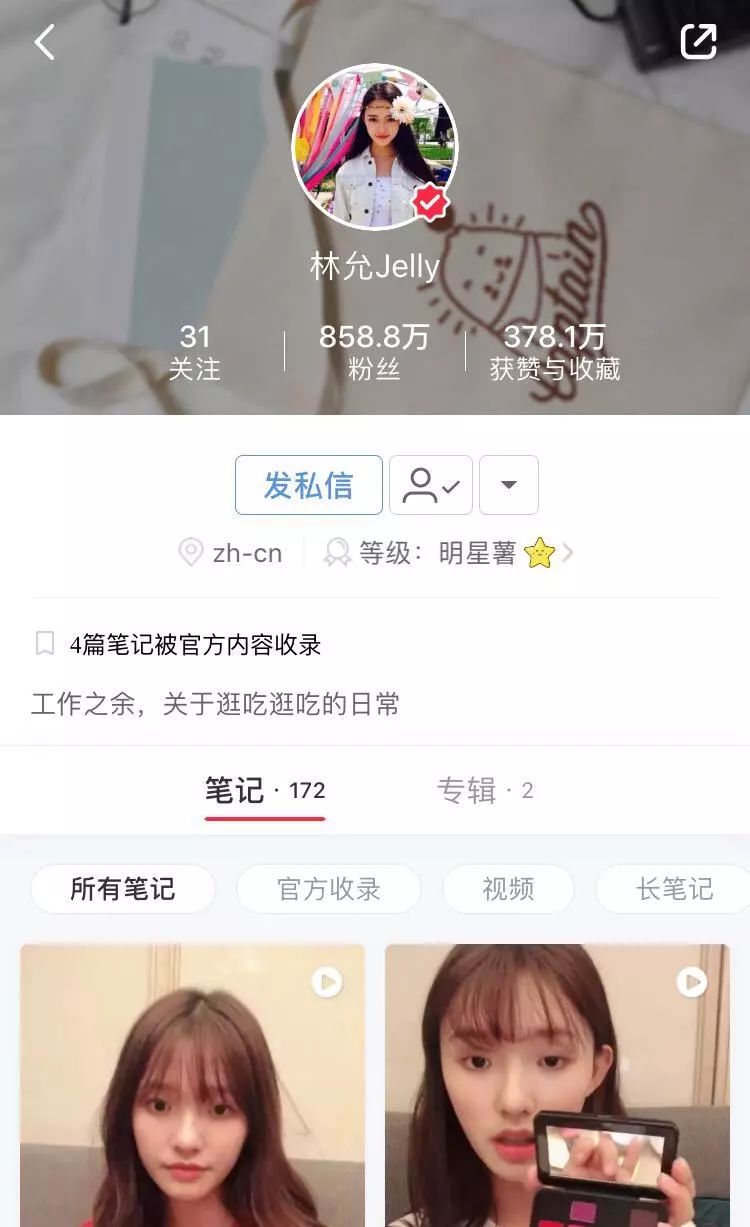Click the 发私信 button
The width and height of the screenshot is (750, 1227).
point(307,484)
